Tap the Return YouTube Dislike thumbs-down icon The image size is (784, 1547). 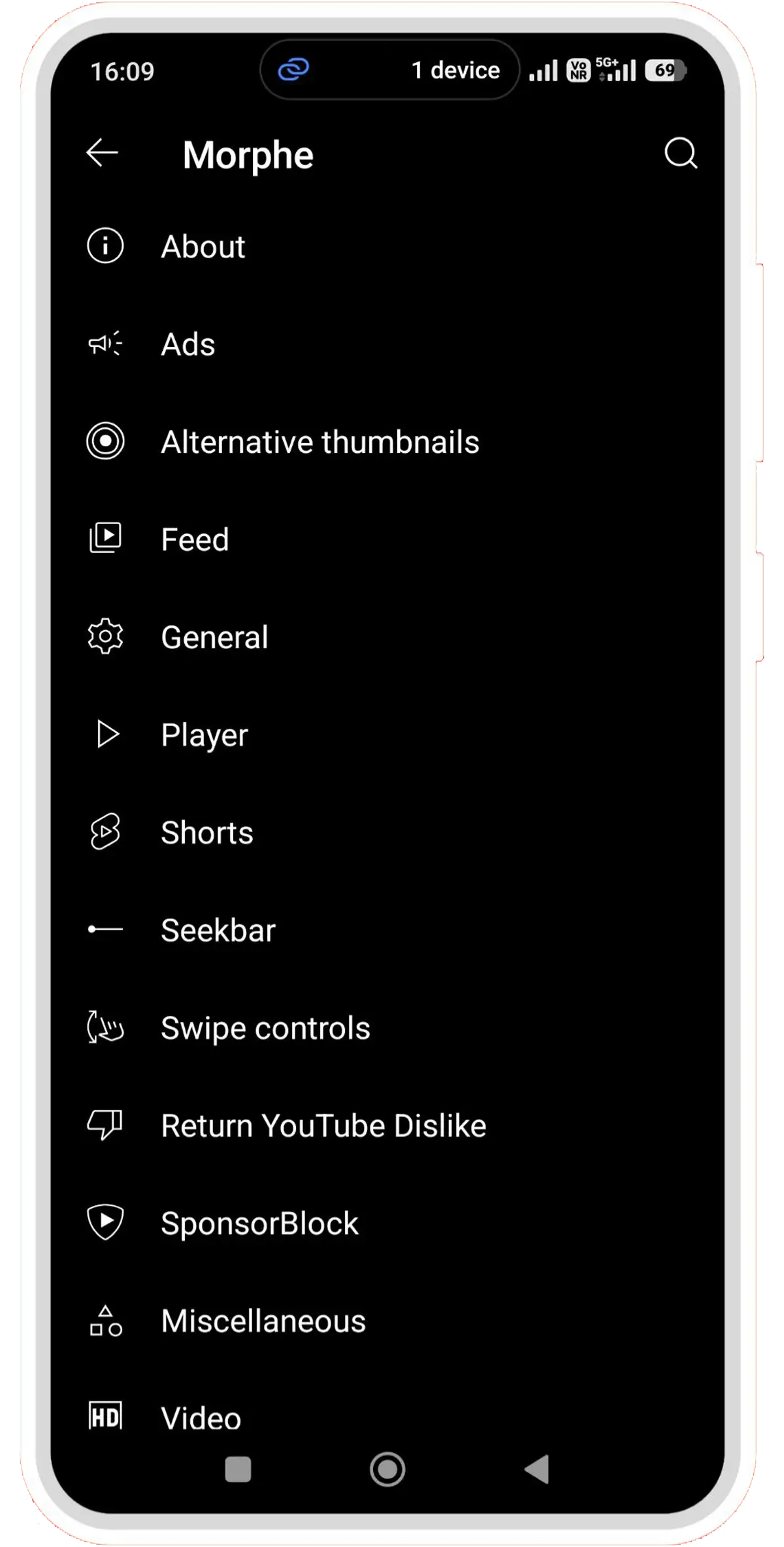105,1124
